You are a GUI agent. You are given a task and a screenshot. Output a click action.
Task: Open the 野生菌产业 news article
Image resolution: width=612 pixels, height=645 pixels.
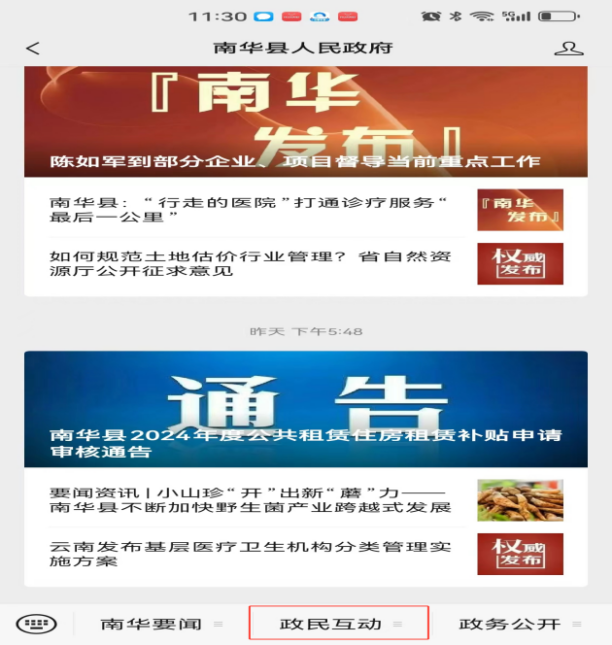(x=250, y=500)
